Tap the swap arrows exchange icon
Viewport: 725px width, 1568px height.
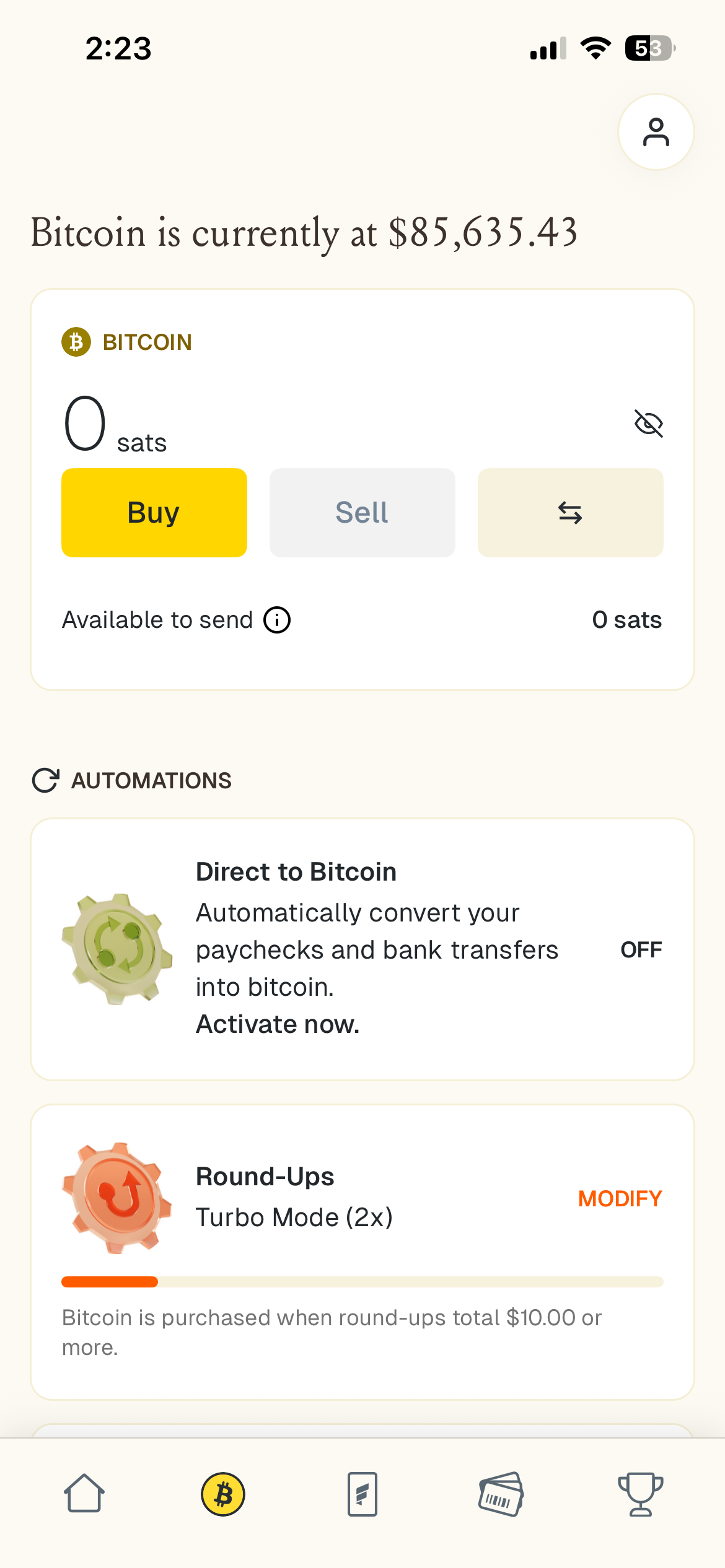[569, 512]
